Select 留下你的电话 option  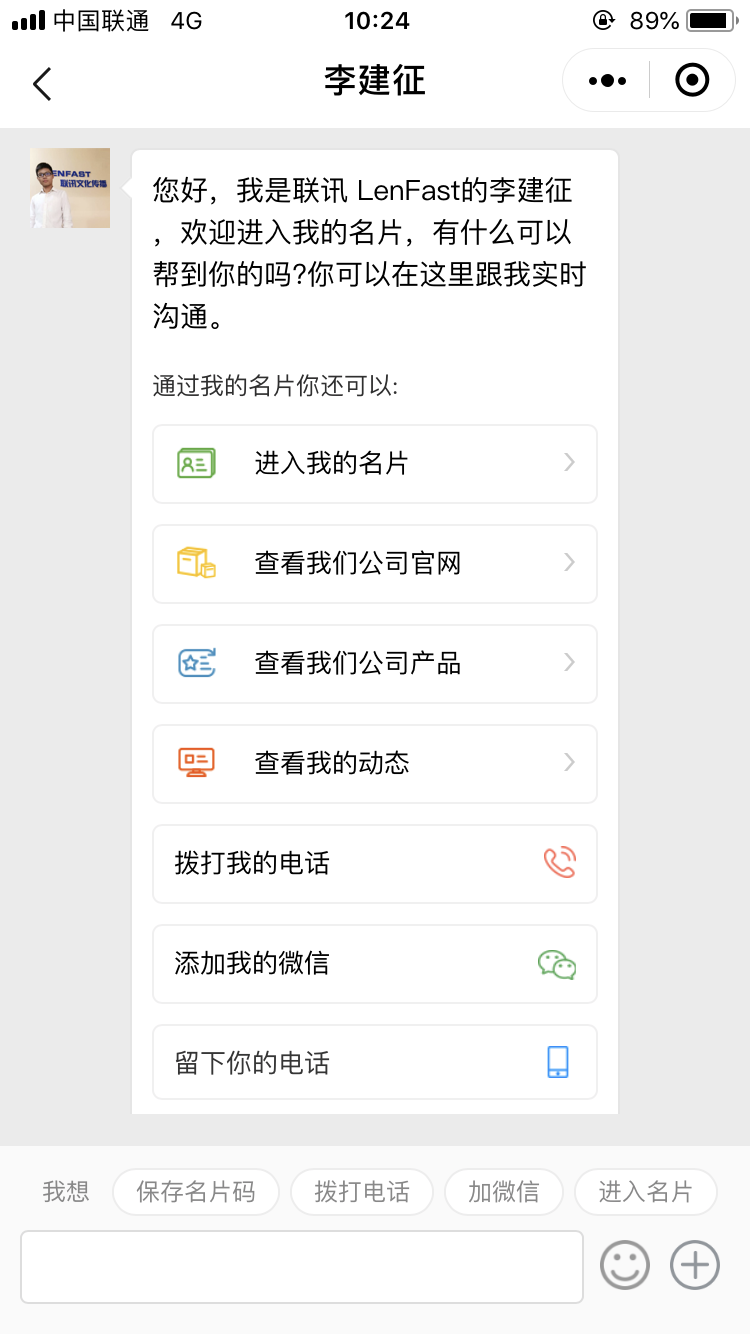pyautogui.click(x=375, y=1062)
